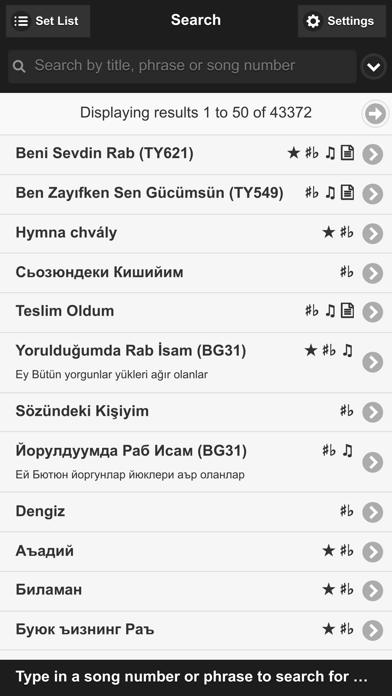Open Sözündeki Kişiyim song
The height and width of the screenshot is (696, 392).
[196, 412]
